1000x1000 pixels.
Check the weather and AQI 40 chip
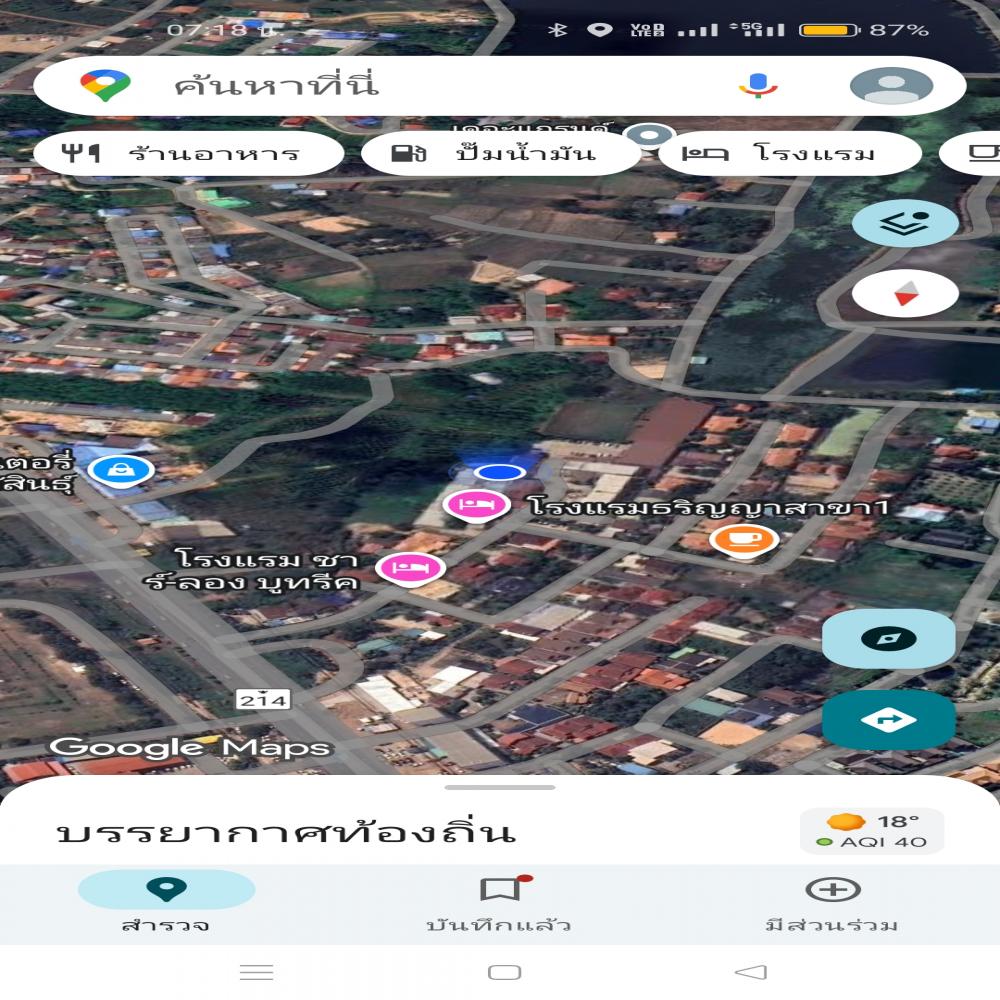[871, 831]
